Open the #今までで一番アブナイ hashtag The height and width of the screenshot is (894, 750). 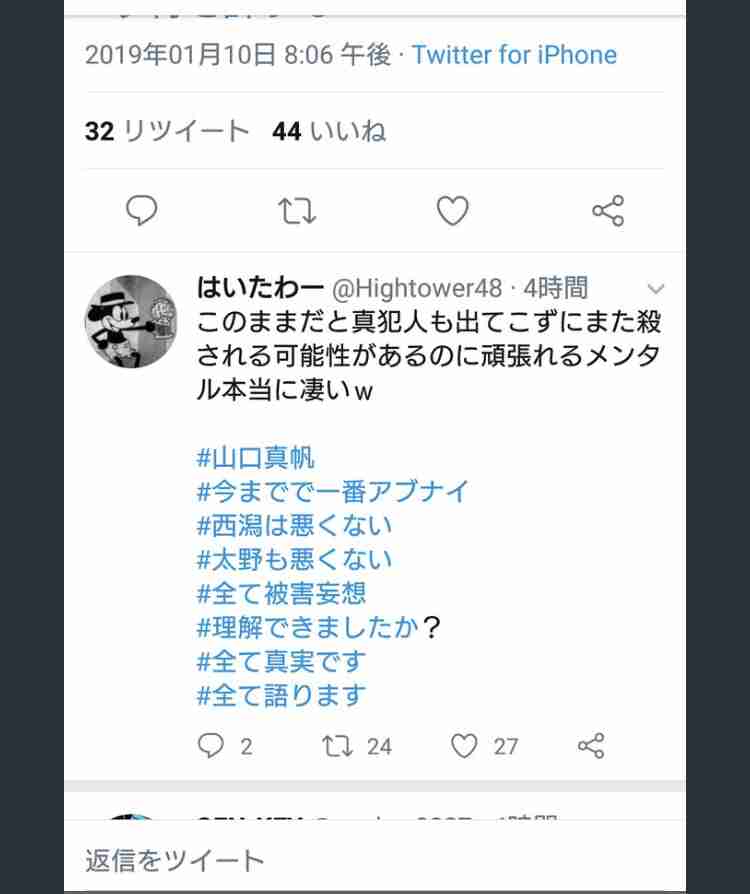[333, 492]
